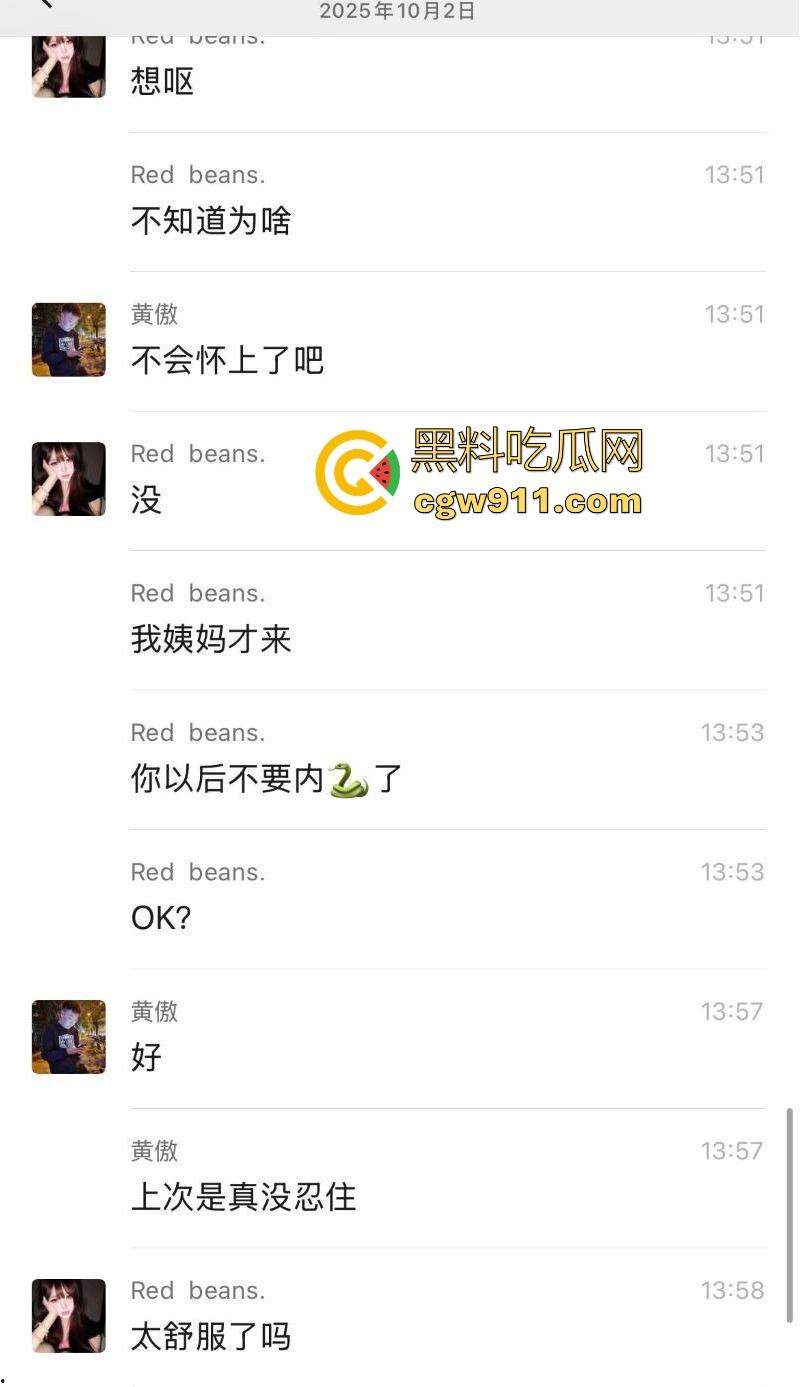Open Red beans. avatar beside 太舒服了吗
The width and height of the screenshot is (800, 1387).
pos(67,1317)
